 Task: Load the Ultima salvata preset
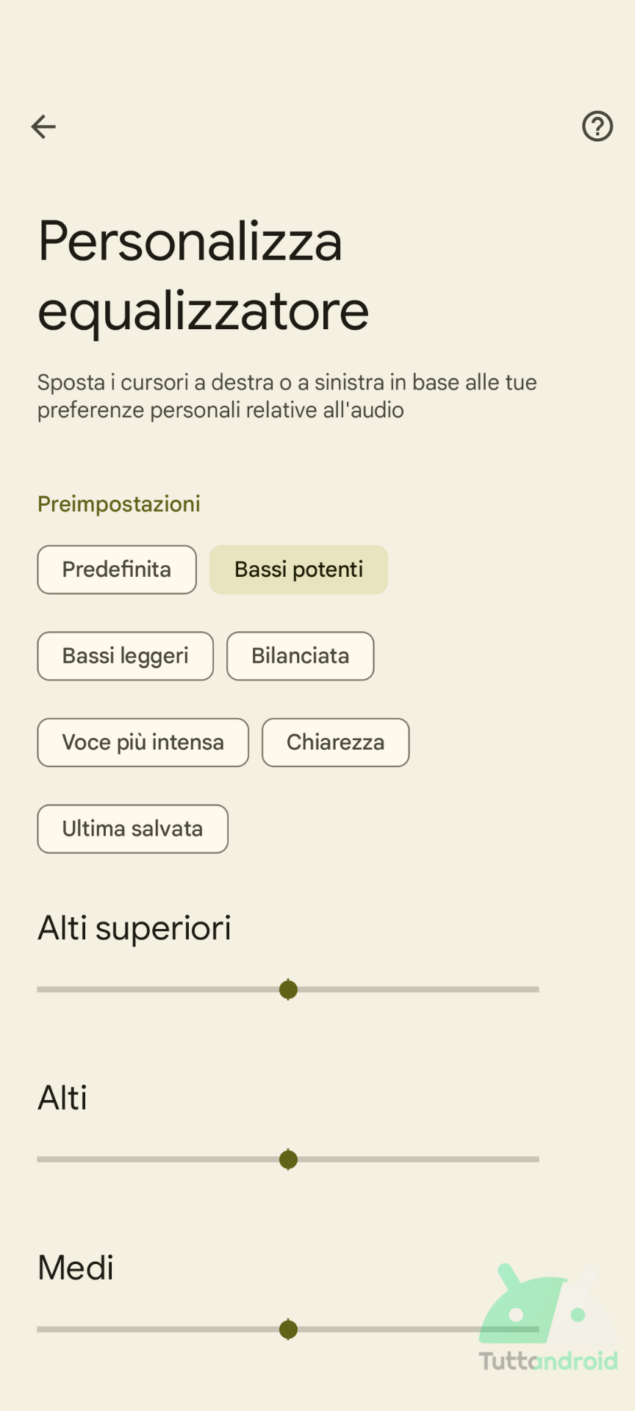[132, 829]
